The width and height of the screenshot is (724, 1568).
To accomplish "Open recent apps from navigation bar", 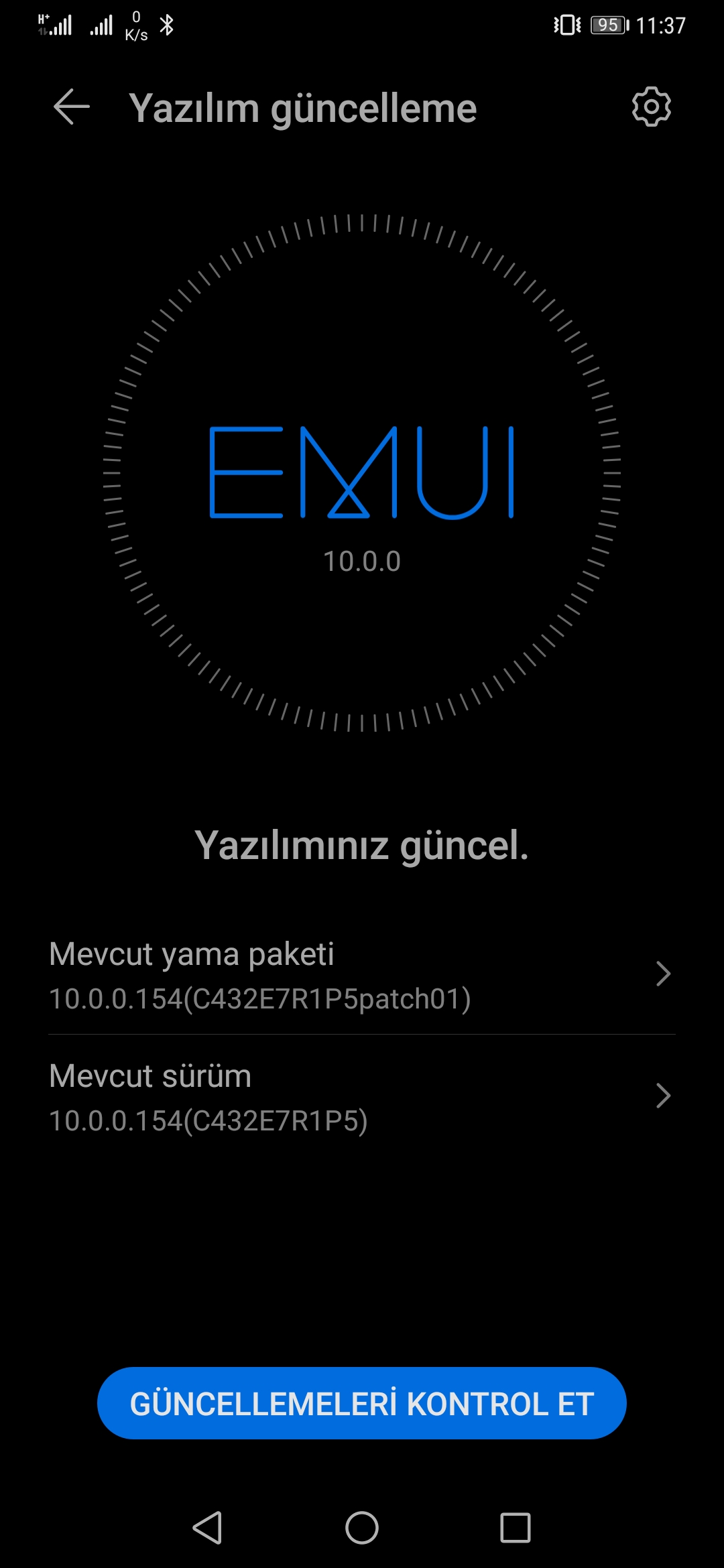I will [516, 1528].
